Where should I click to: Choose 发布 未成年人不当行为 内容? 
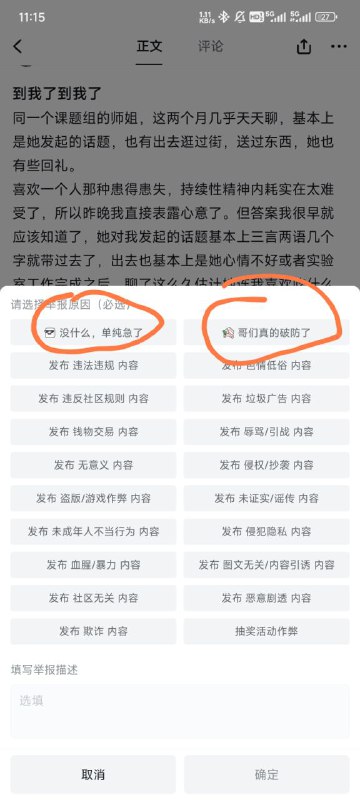click(x=93, y=531)
